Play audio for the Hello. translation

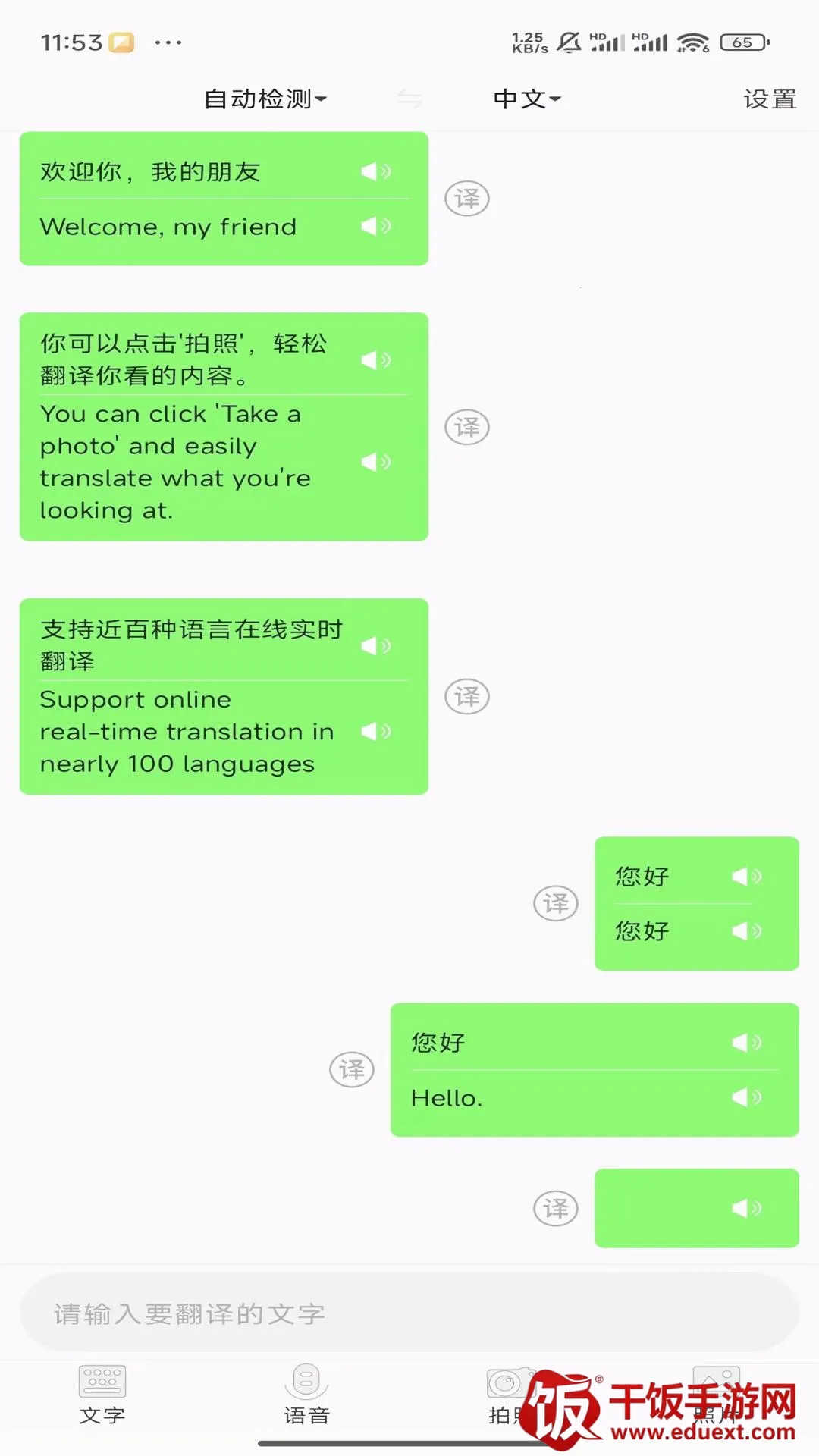point(746,1097)
